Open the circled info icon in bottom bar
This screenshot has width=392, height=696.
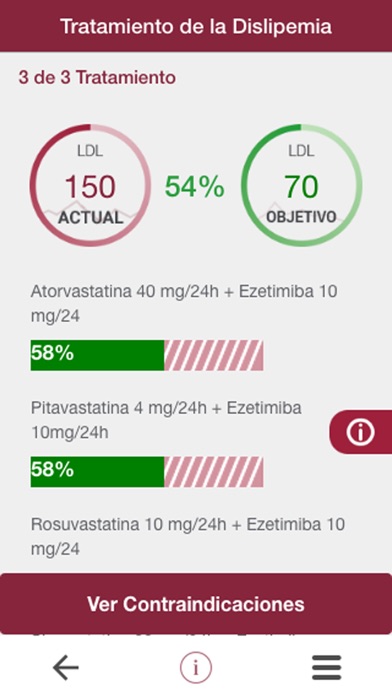(196, 667)
